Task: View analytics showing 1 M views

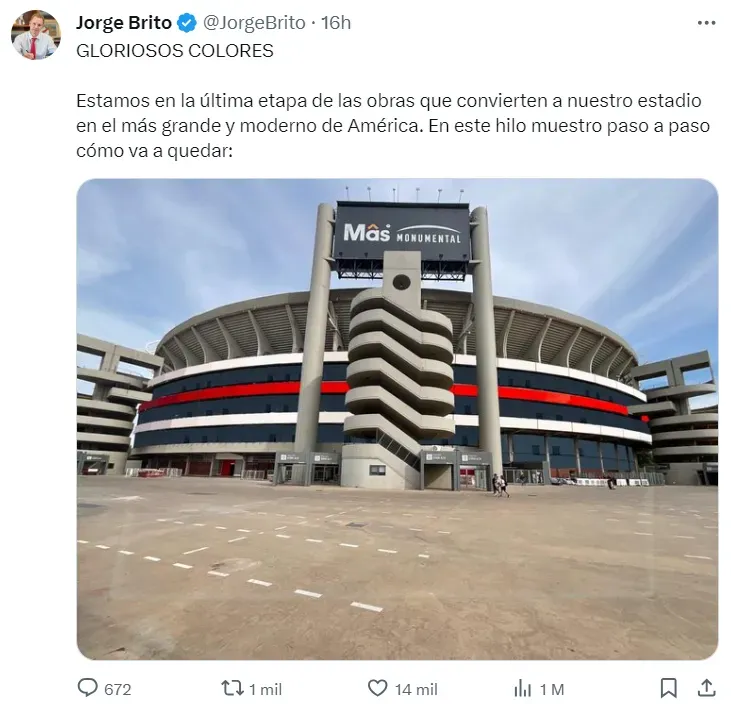Action: click(x=523, y=688)
